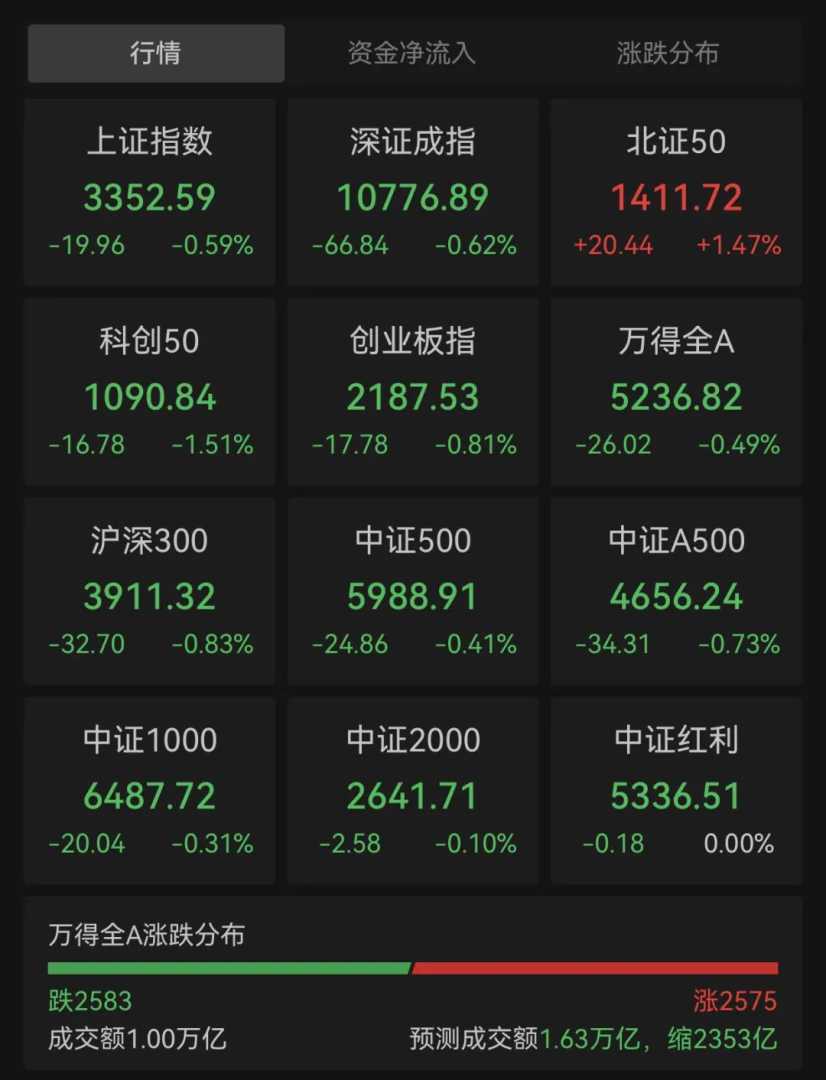Open the 上证指数 index card

coord(150,193)
